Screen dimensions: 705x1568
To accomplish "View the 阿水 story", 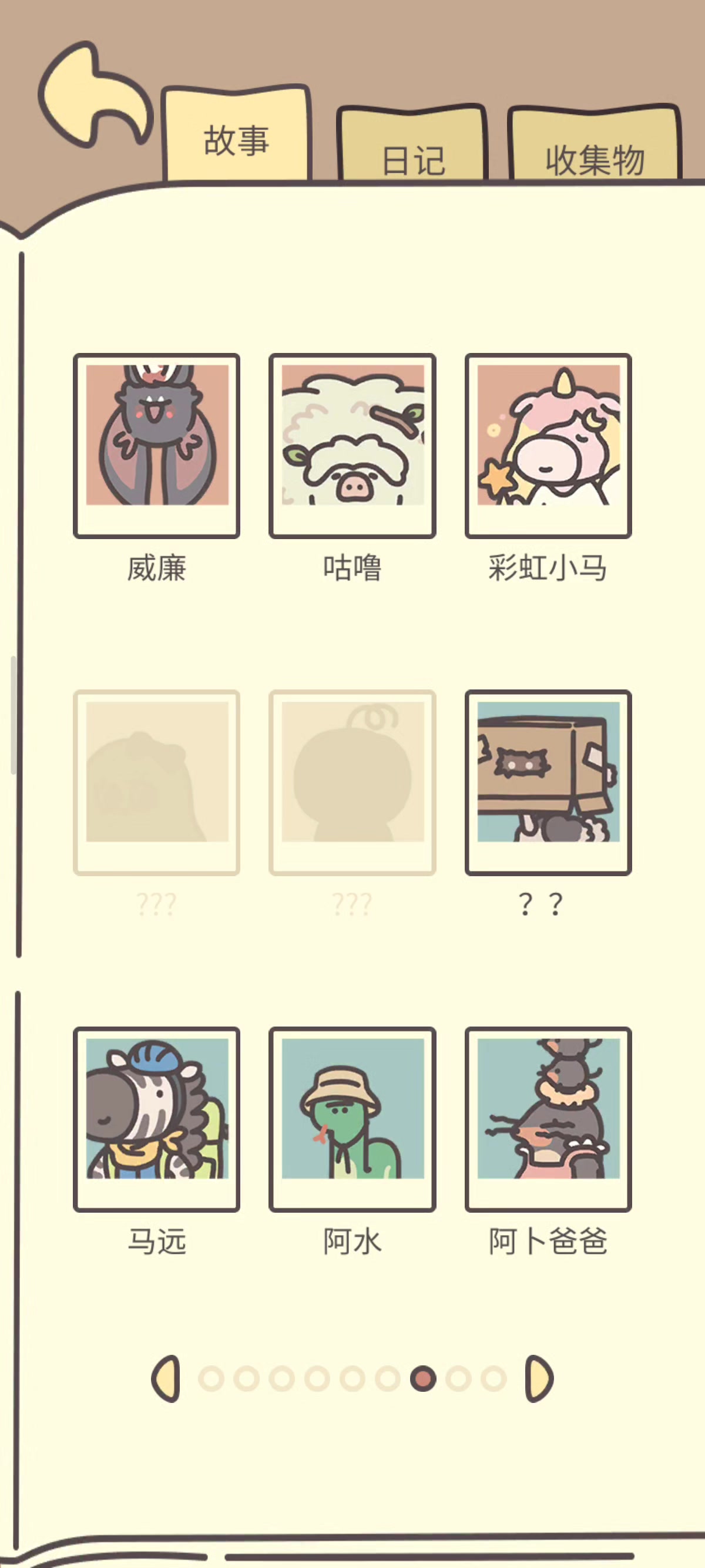I will 352,1119.
